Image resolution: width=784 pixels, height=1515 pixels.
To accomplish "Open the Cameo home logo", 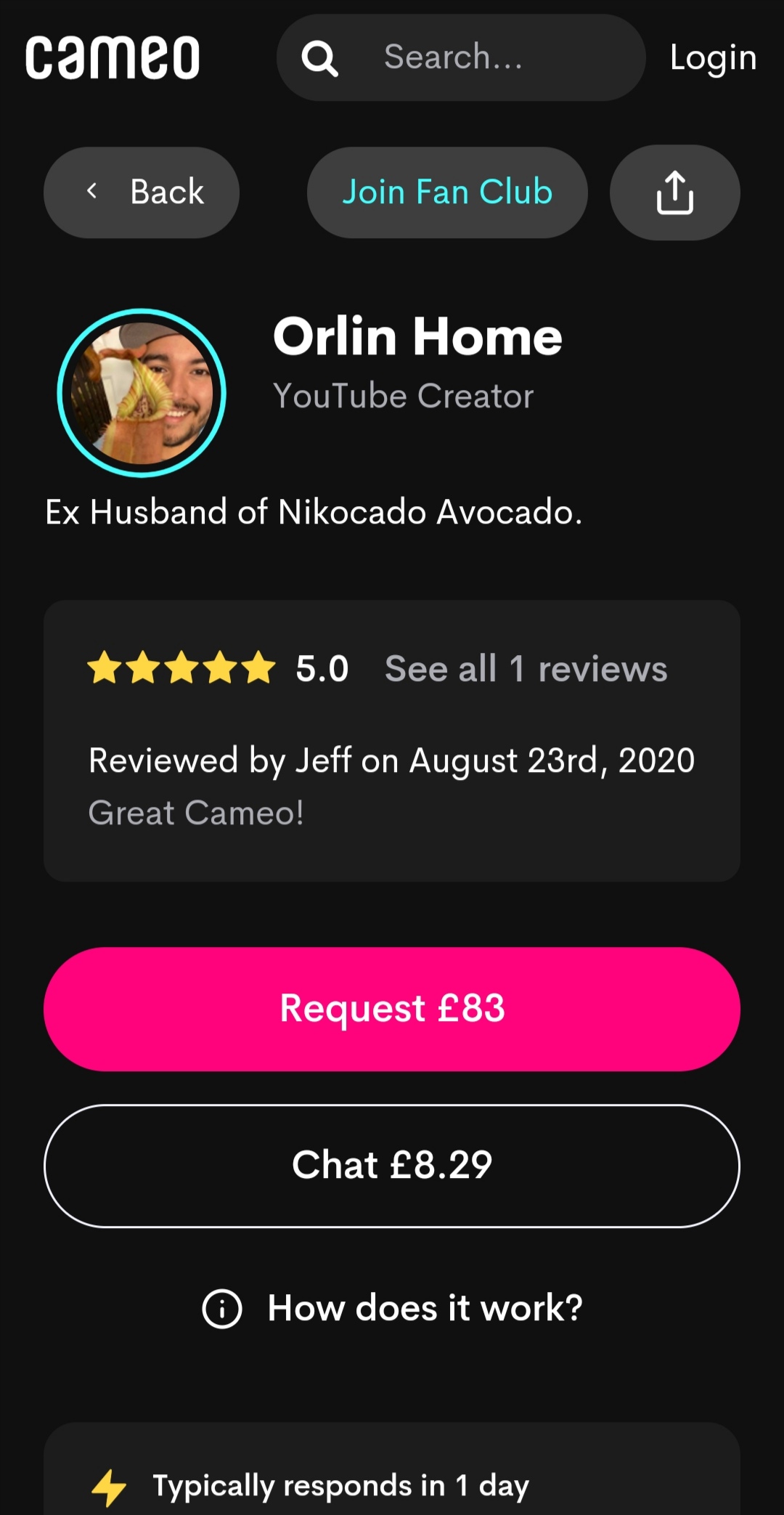I will (x=113, y=57).
